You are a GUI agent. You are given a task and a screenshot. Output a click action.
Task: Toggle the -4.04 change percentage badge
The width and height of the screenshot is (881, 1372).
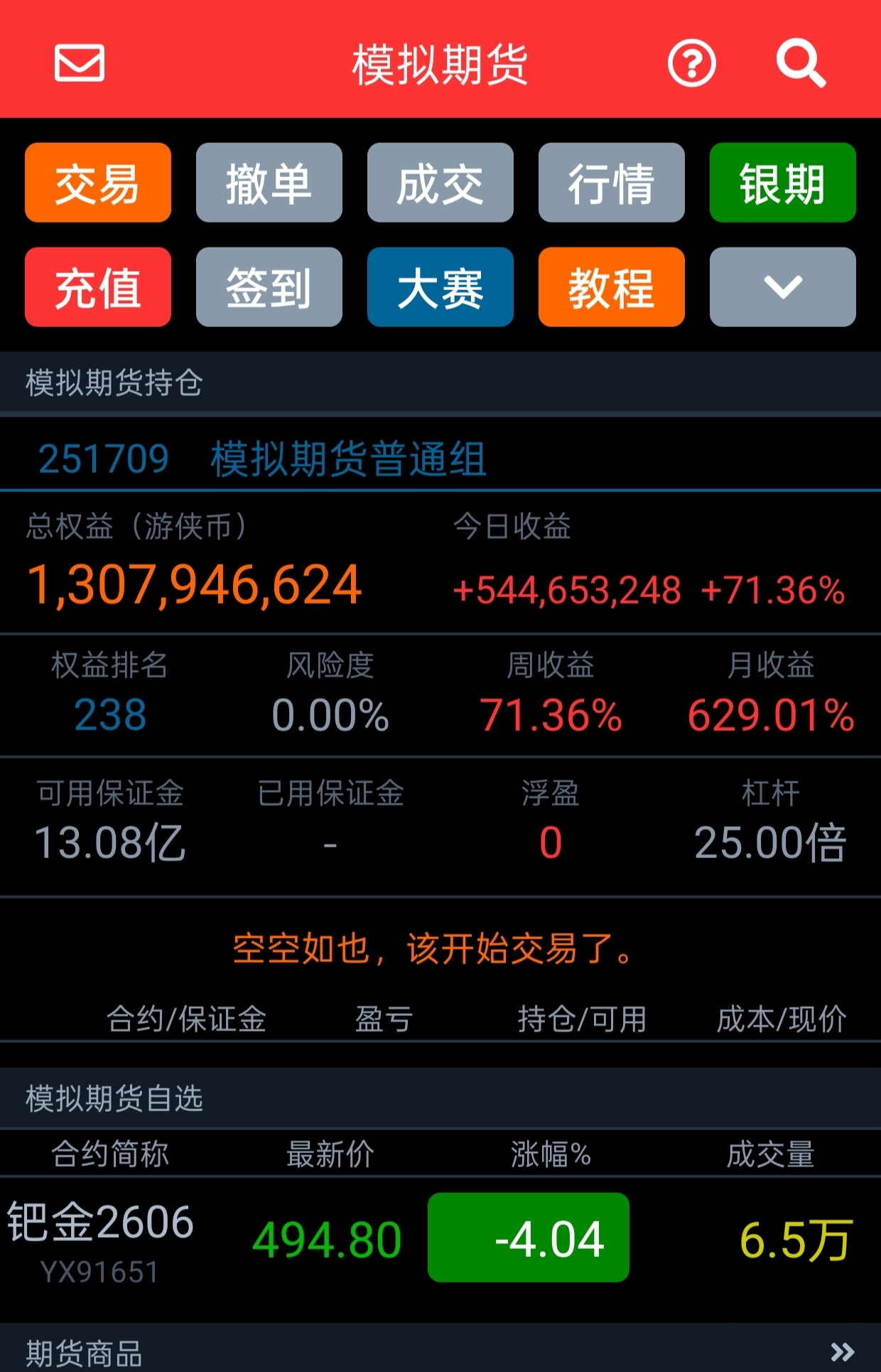(529, 1238)
